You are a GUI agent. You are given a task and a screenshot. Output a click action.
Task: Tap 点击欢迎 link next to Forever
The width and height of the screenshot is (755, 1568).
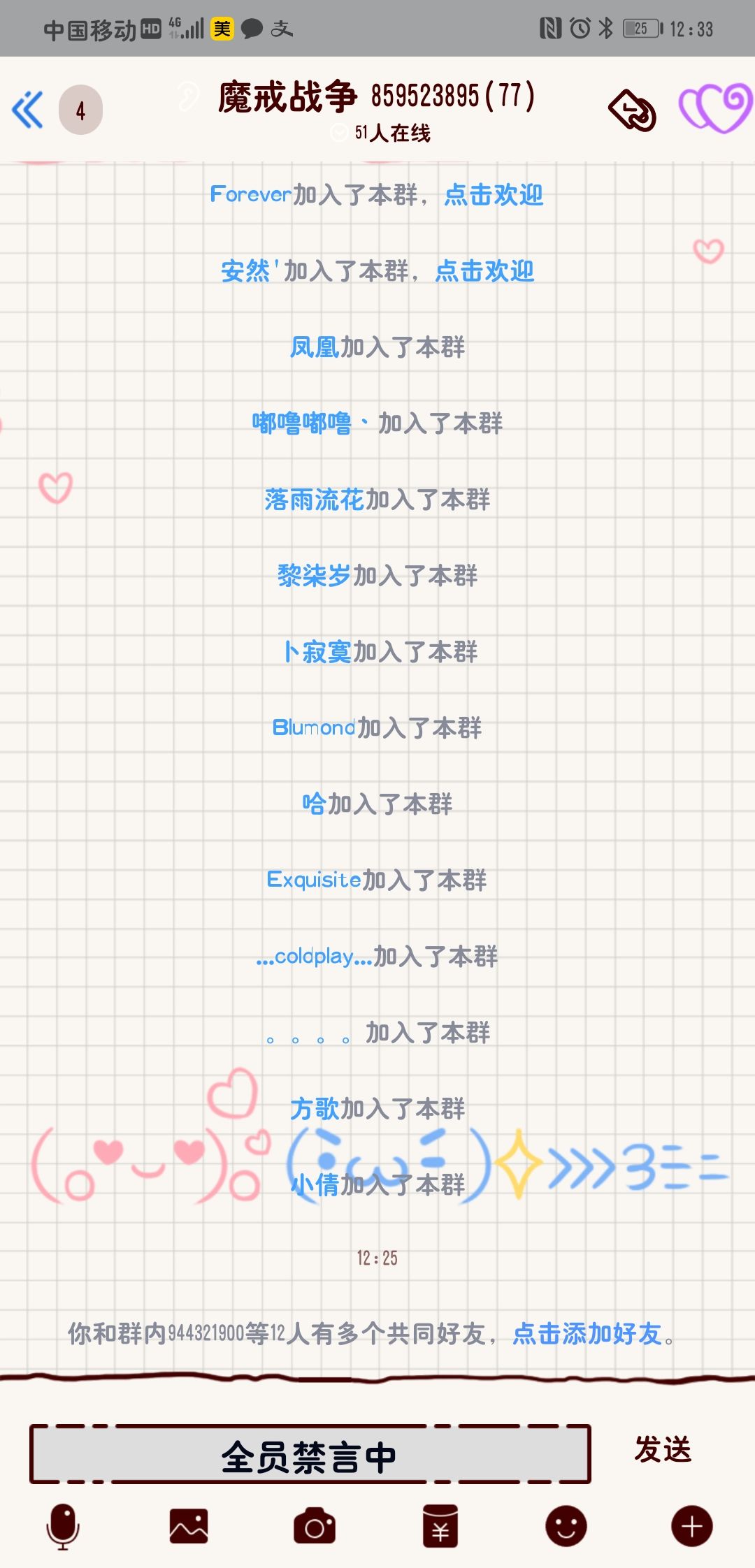(494, 194)
